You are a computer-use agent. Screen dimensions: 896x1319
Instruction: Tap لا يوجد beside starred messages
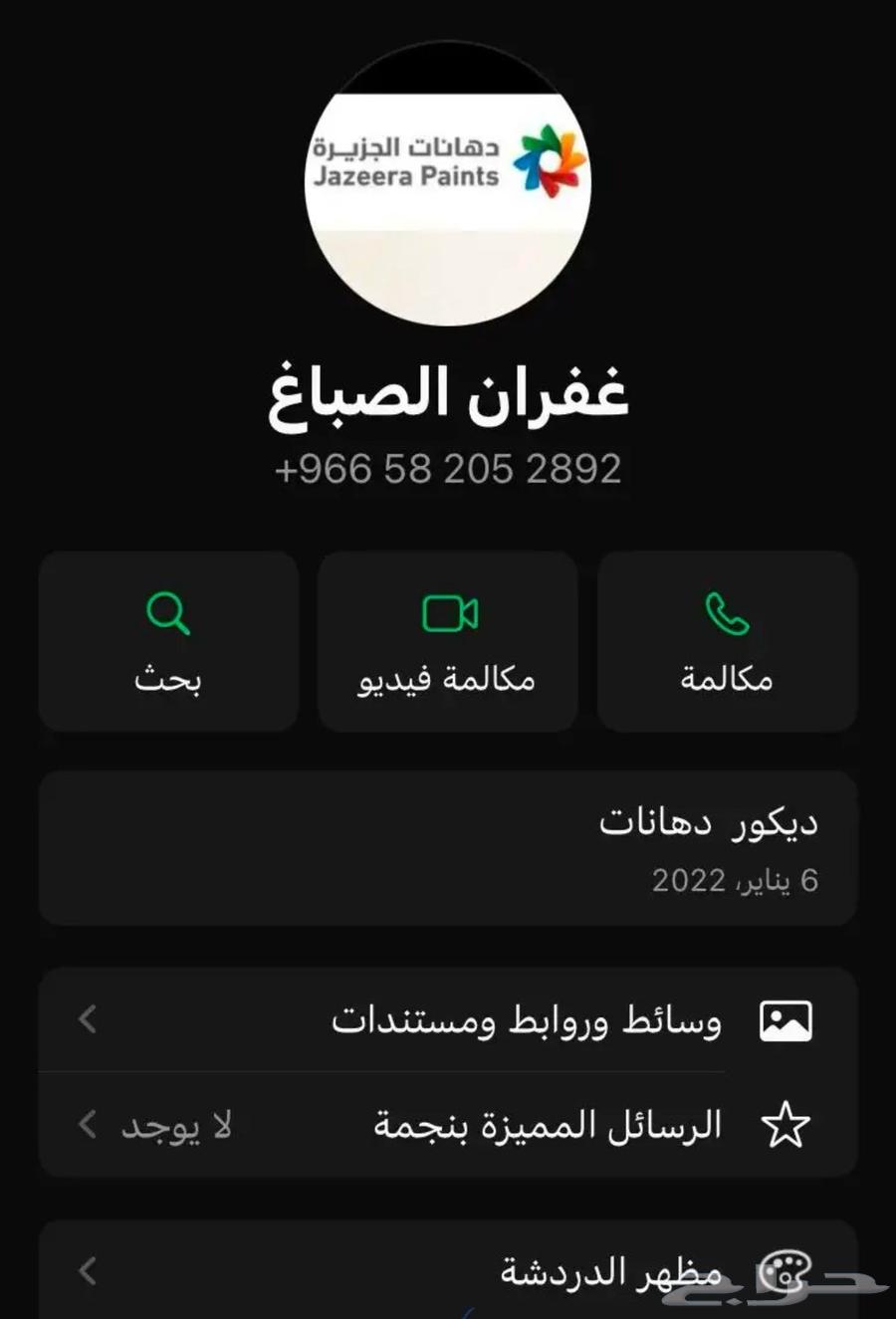click(x=179, y=1126)
